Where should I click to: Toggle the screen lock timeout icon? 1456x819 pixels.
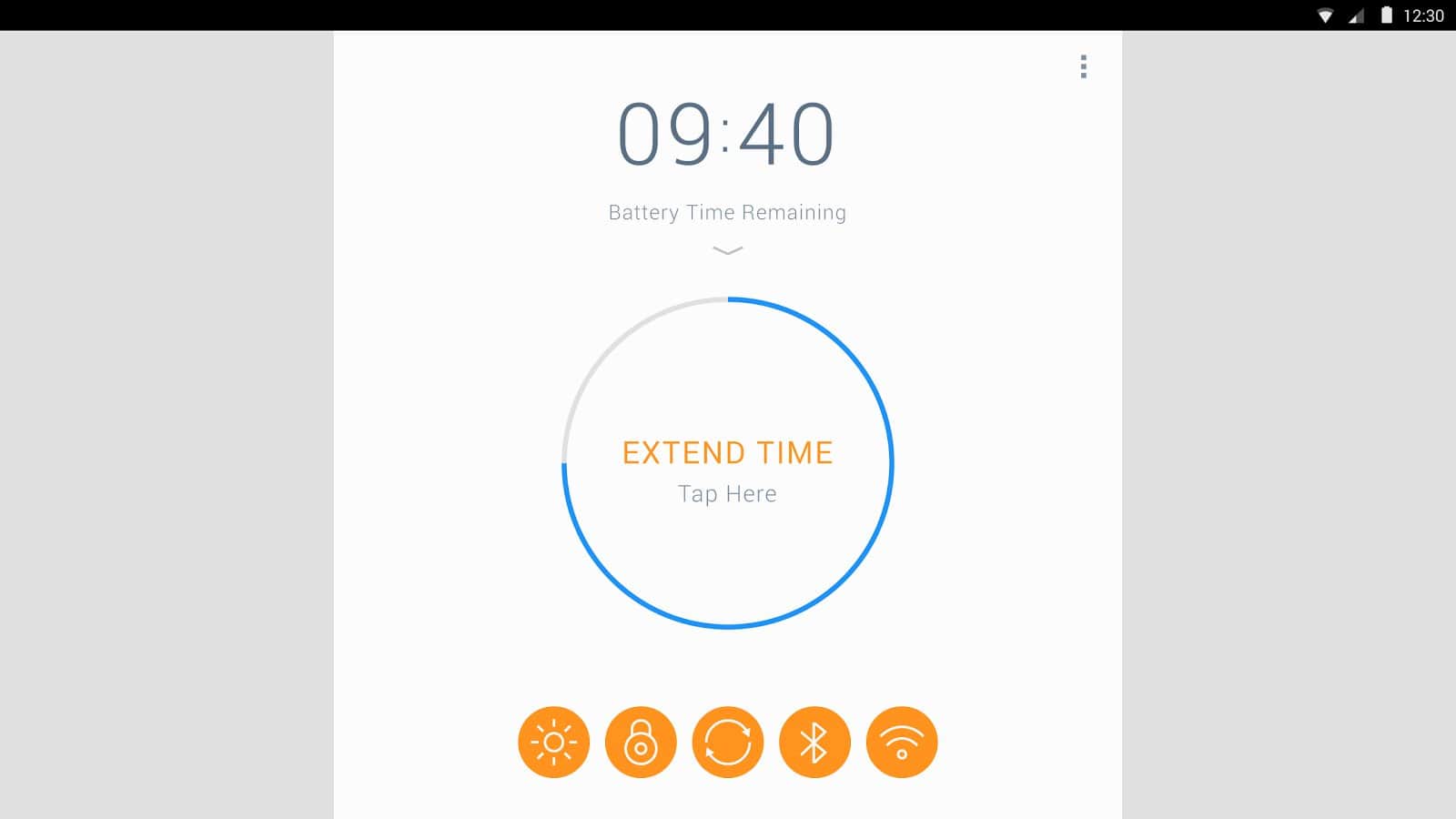tap(641, 743)
